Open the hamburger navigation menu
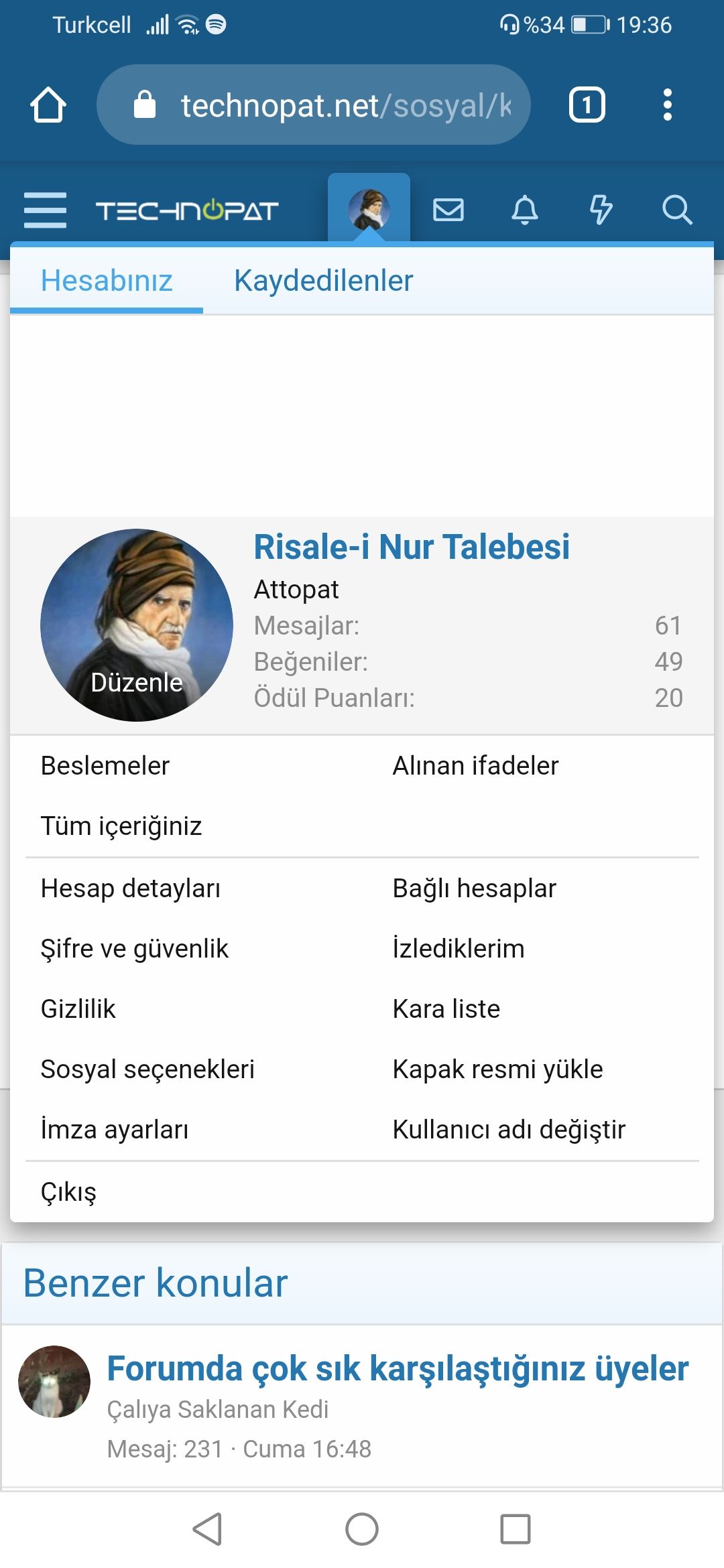 [x=45, y=210]
